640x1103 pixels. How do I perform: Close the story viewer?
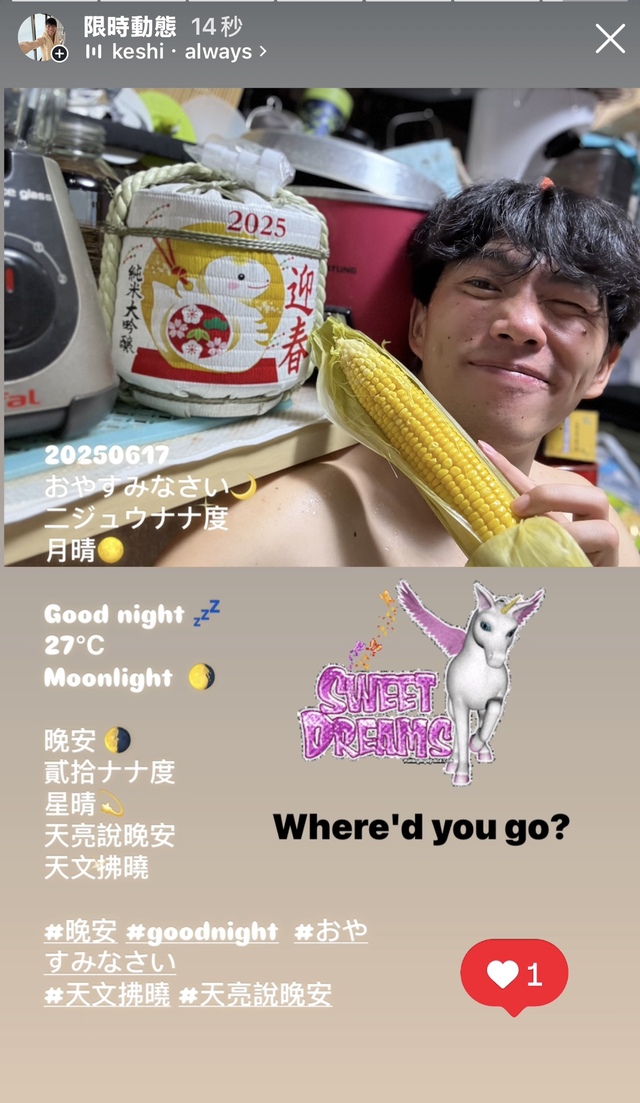pyautogui.click(x=610, y=39)
